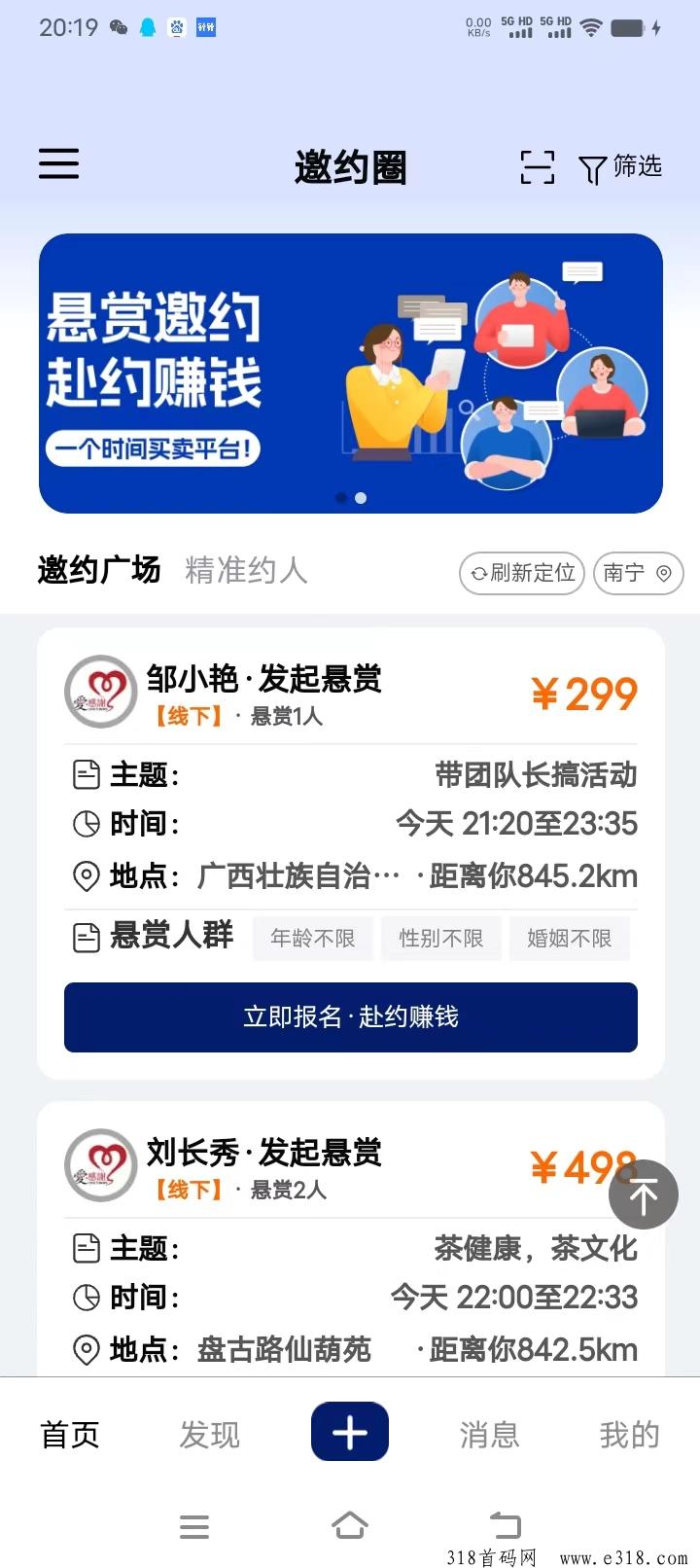
Task: Tap the system home button
Action: tap(350, 1525)
